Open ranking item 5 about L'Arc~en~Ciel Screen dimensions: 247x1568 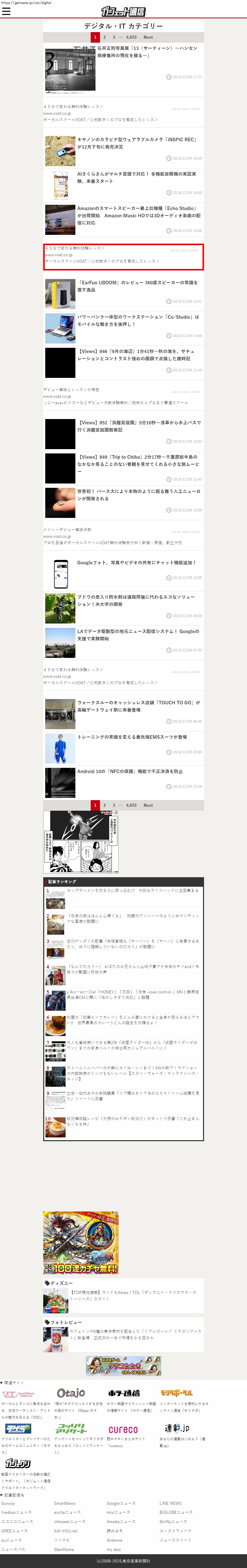click(133, 995)
